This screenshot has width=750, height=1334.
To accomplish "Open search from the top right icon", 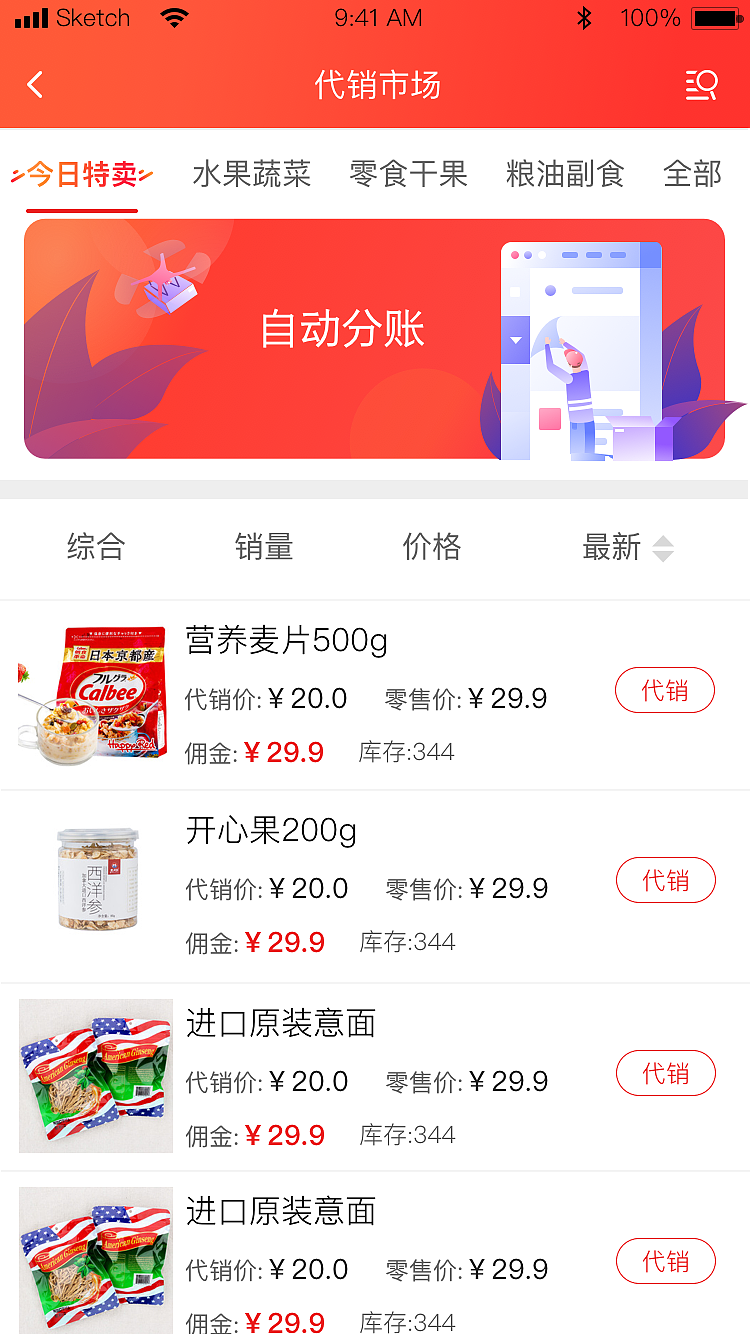I will 701,85.
